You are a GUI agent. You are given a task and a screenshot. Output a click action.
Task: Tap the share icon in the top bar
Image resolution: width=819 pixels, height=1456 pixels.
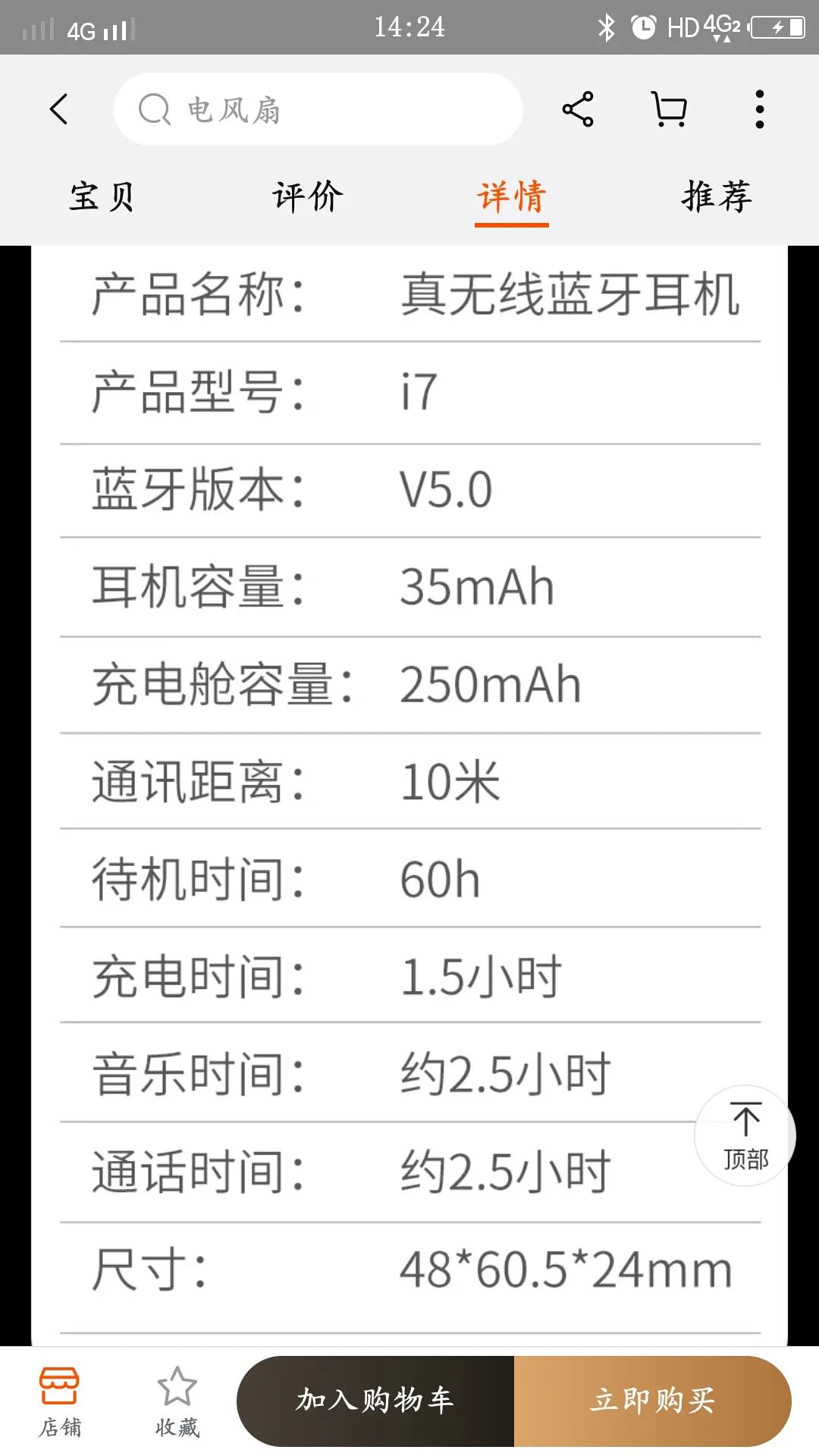click(x=578, y=108)
